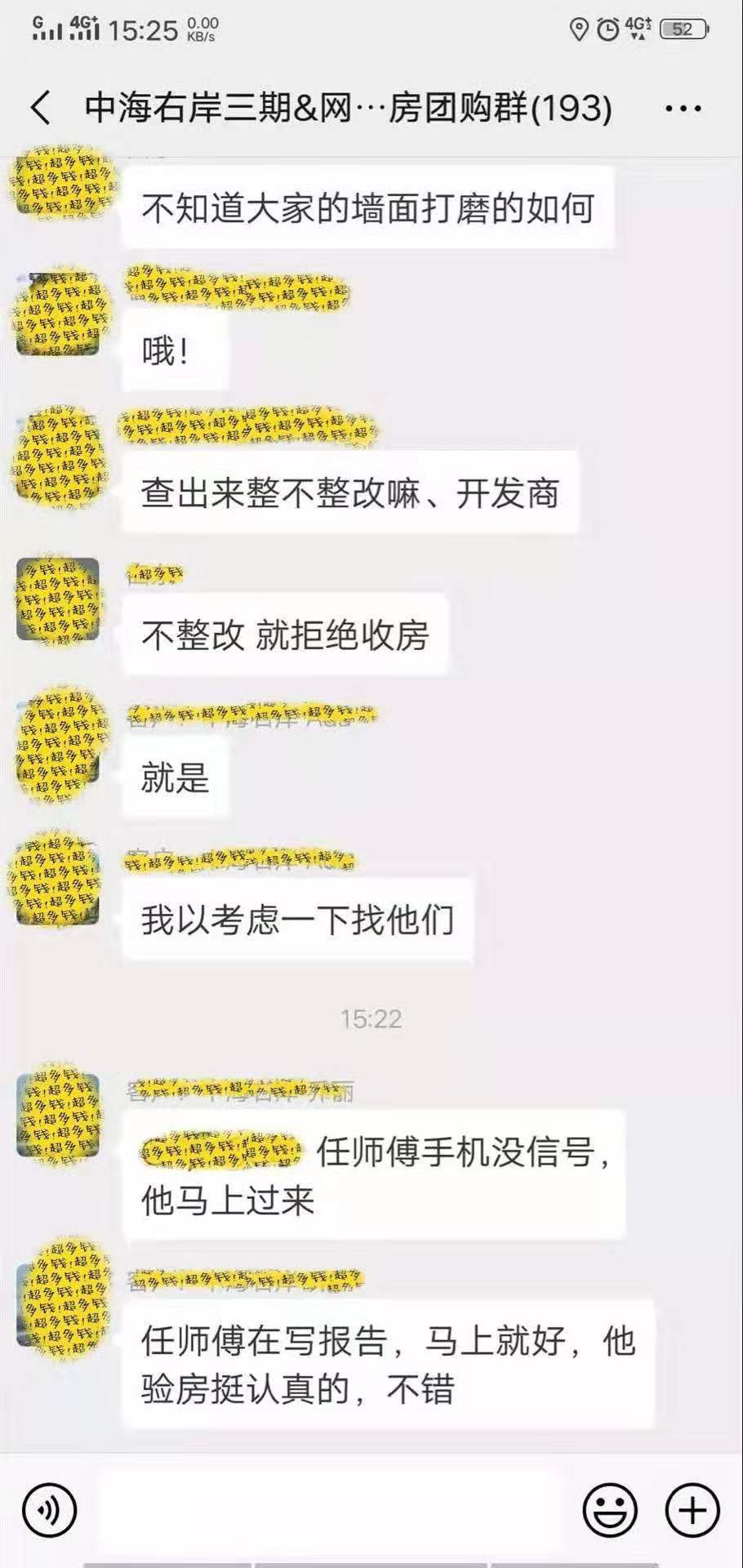Go back from the group chat
The height and width of the screenshot is (1568, 743).
point(39,108)
